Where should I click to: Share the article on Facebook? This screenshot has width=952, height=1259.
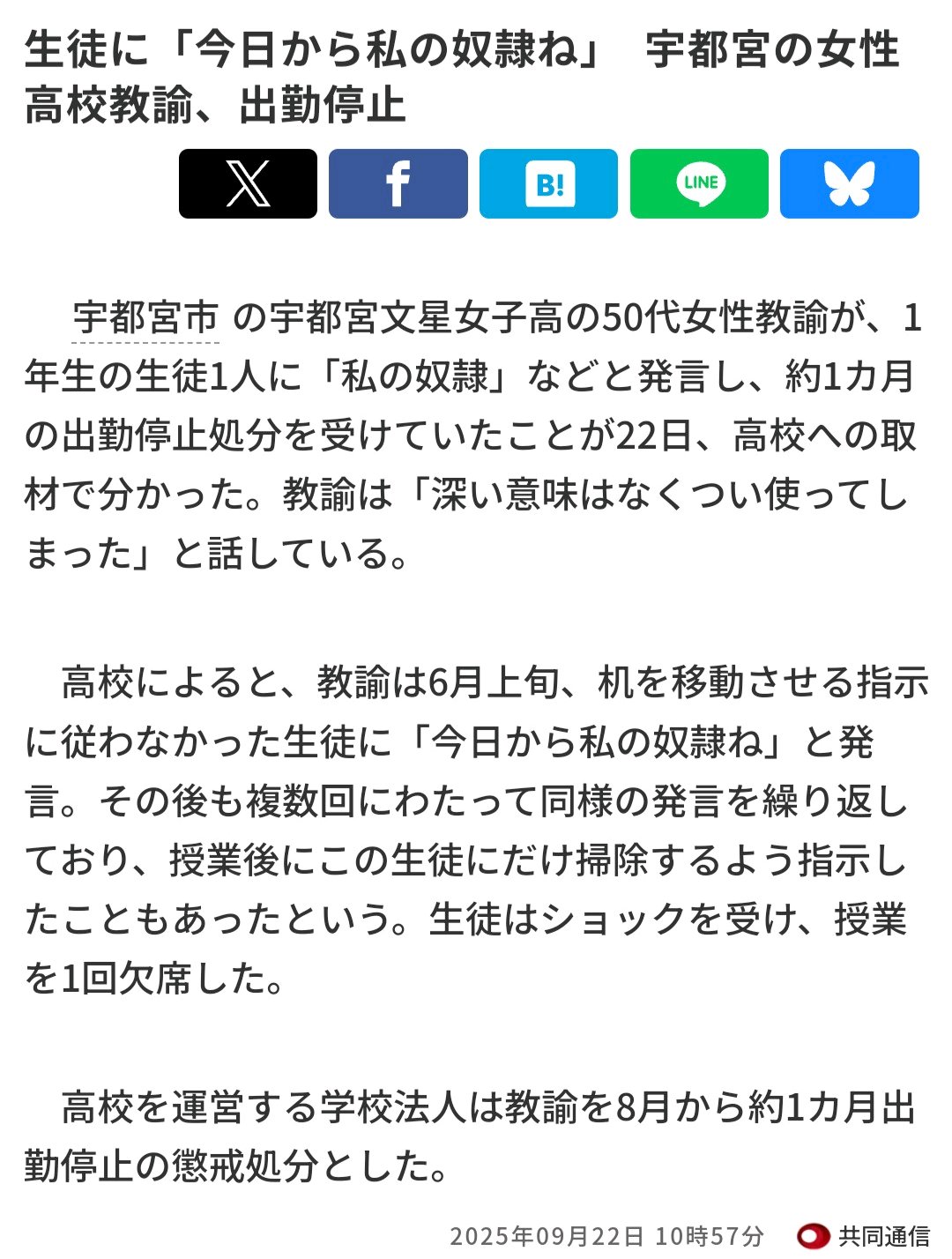[398, 183]
